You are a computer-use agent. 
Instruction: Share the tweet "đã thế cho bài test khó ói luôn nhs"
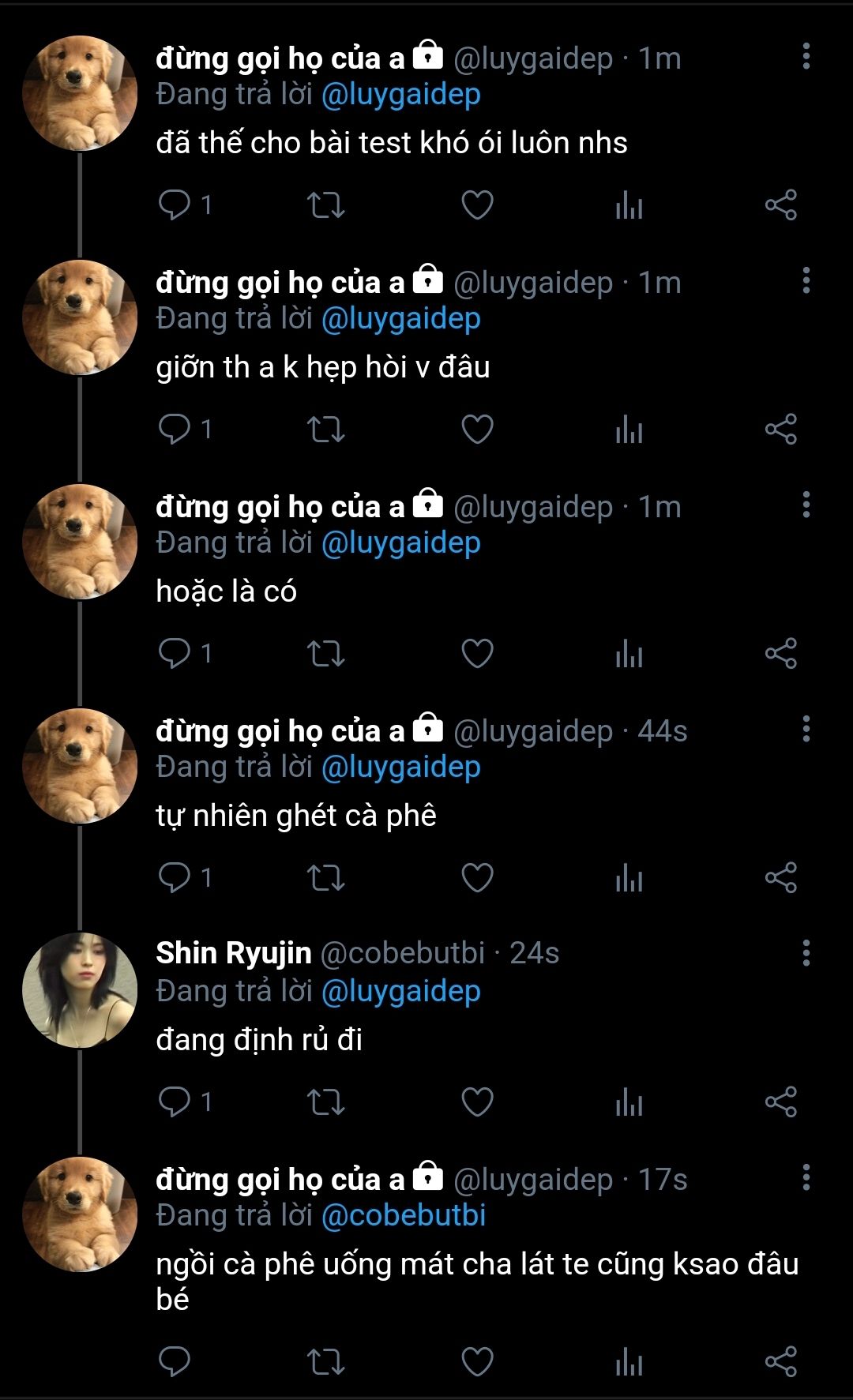(780, 205)
